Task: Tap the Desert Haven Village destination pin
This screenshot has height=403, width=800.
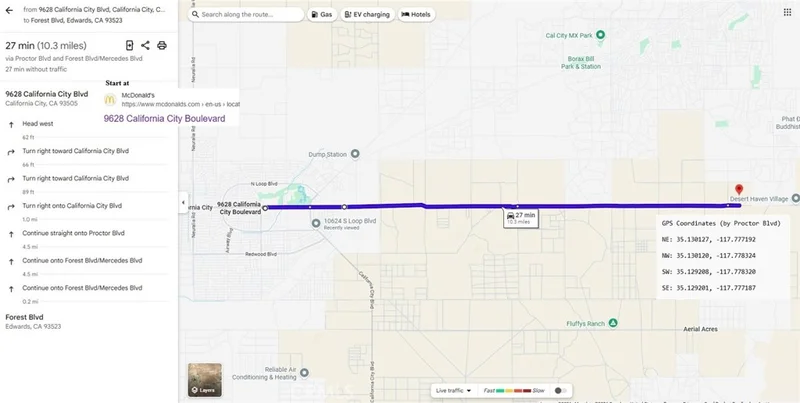Action: pos(739,190)
